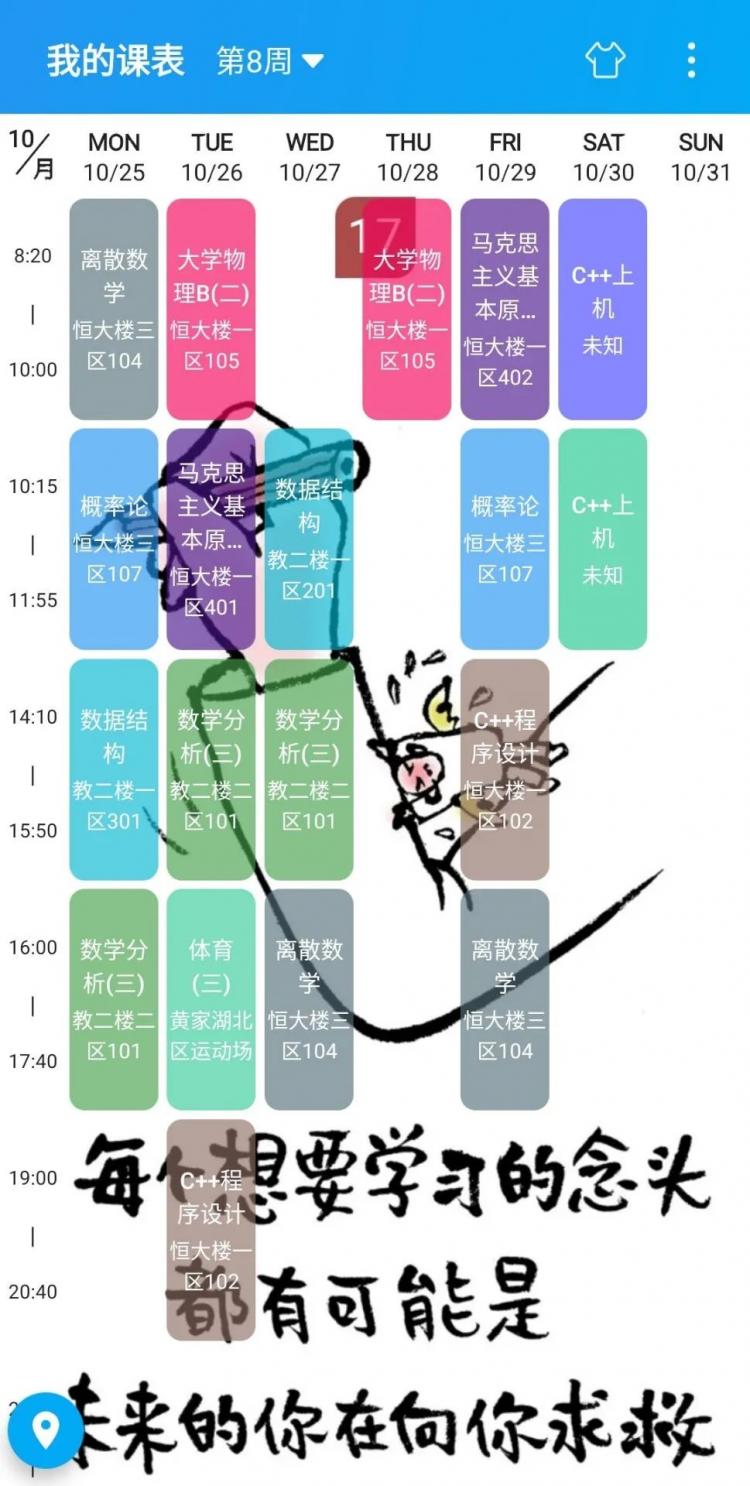Open Tuesday's 体育(三) class card
This screenshot has width=750, height=1486.
(211, 999)
